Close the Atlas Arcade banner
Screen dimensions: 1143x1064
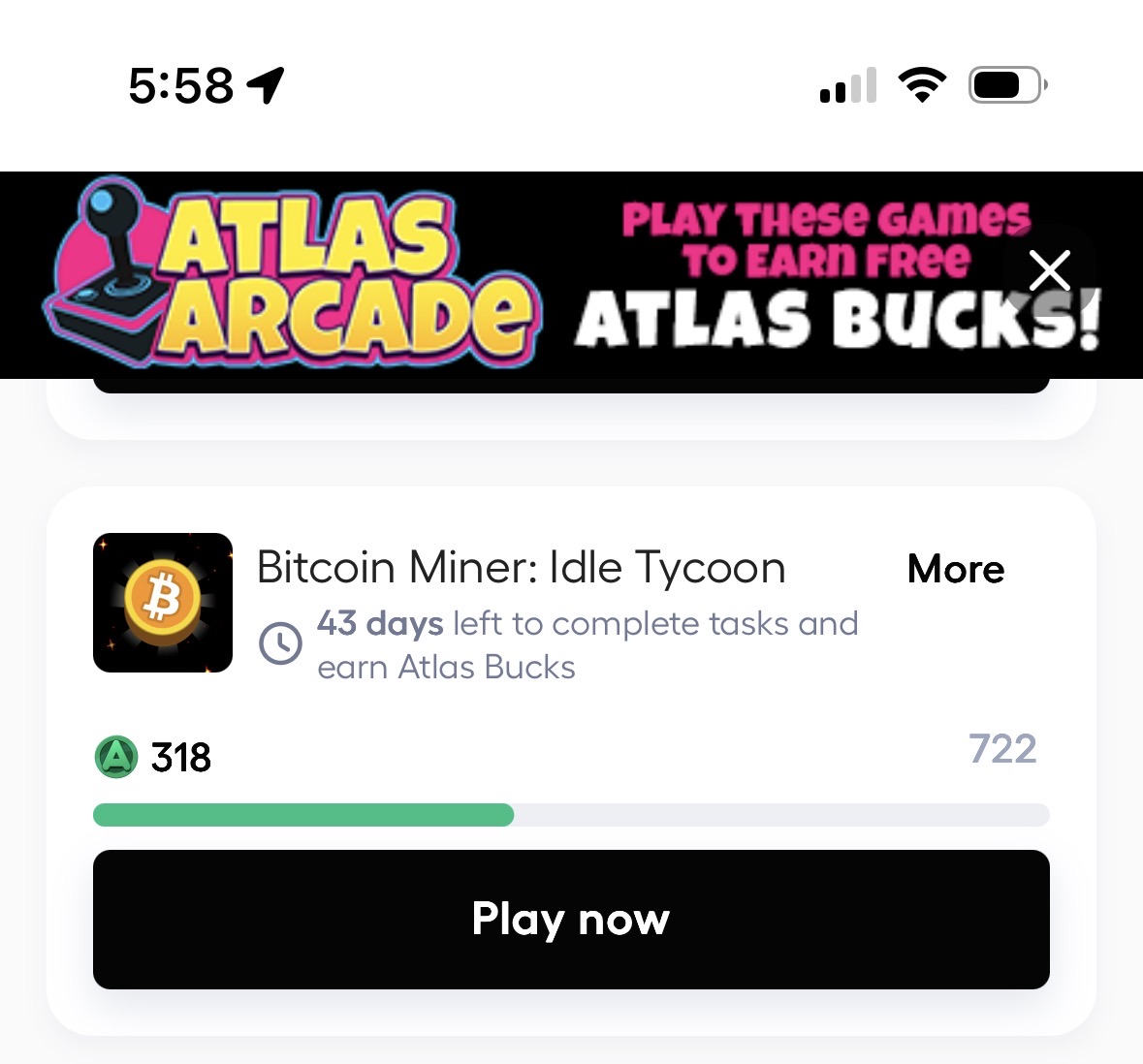[1050, 270]
